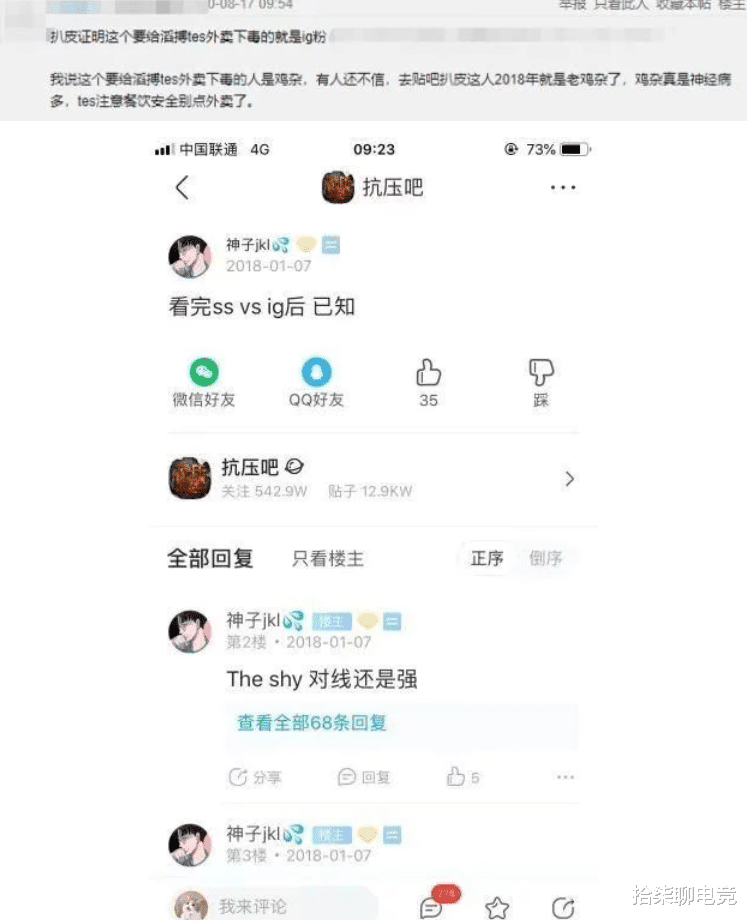Share the post to 微信好友
This screenshot has height=920, width=747.
coord(205,383)
